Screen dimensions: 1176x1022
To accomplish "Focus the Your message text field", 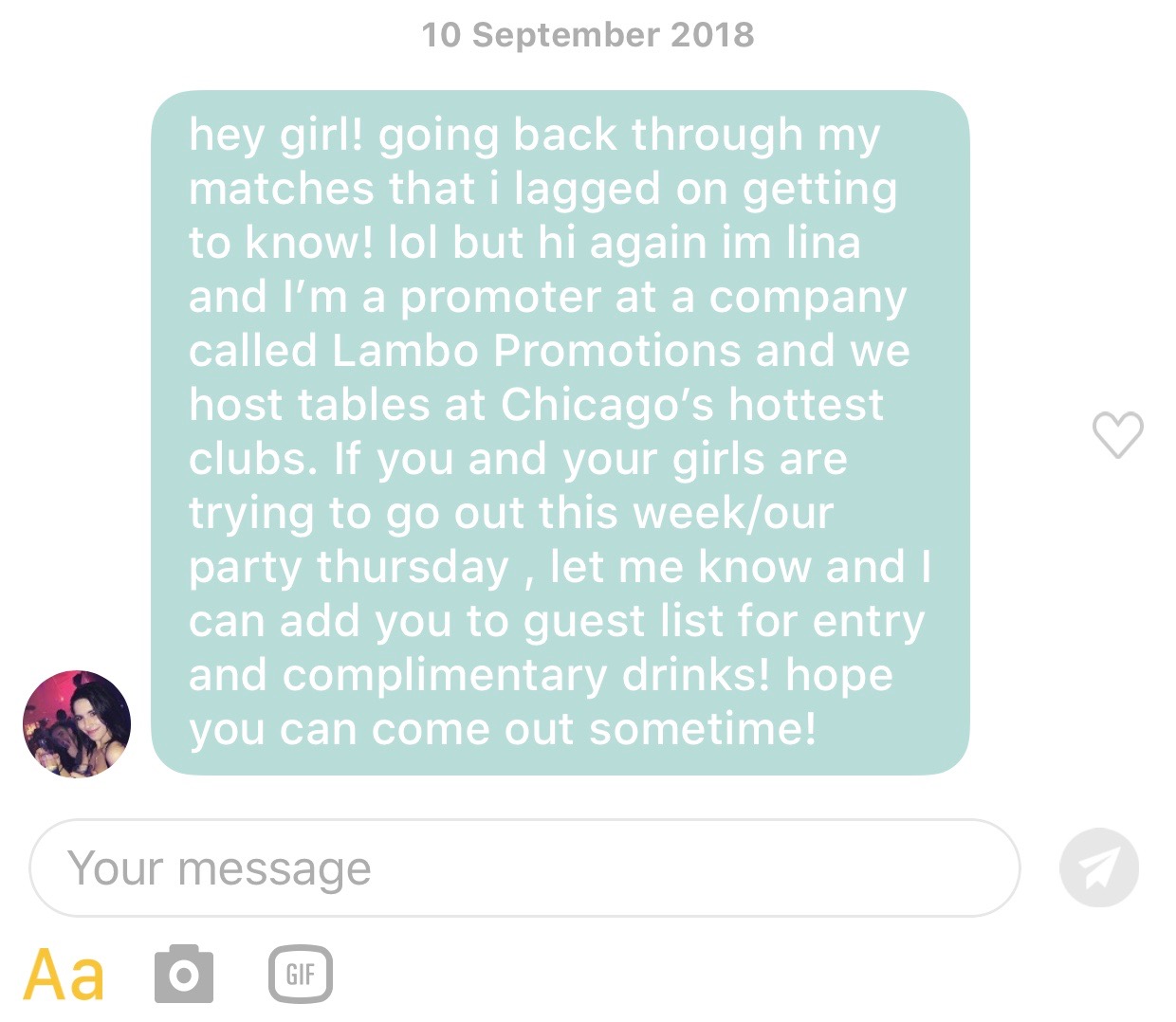I will [524, 867].
